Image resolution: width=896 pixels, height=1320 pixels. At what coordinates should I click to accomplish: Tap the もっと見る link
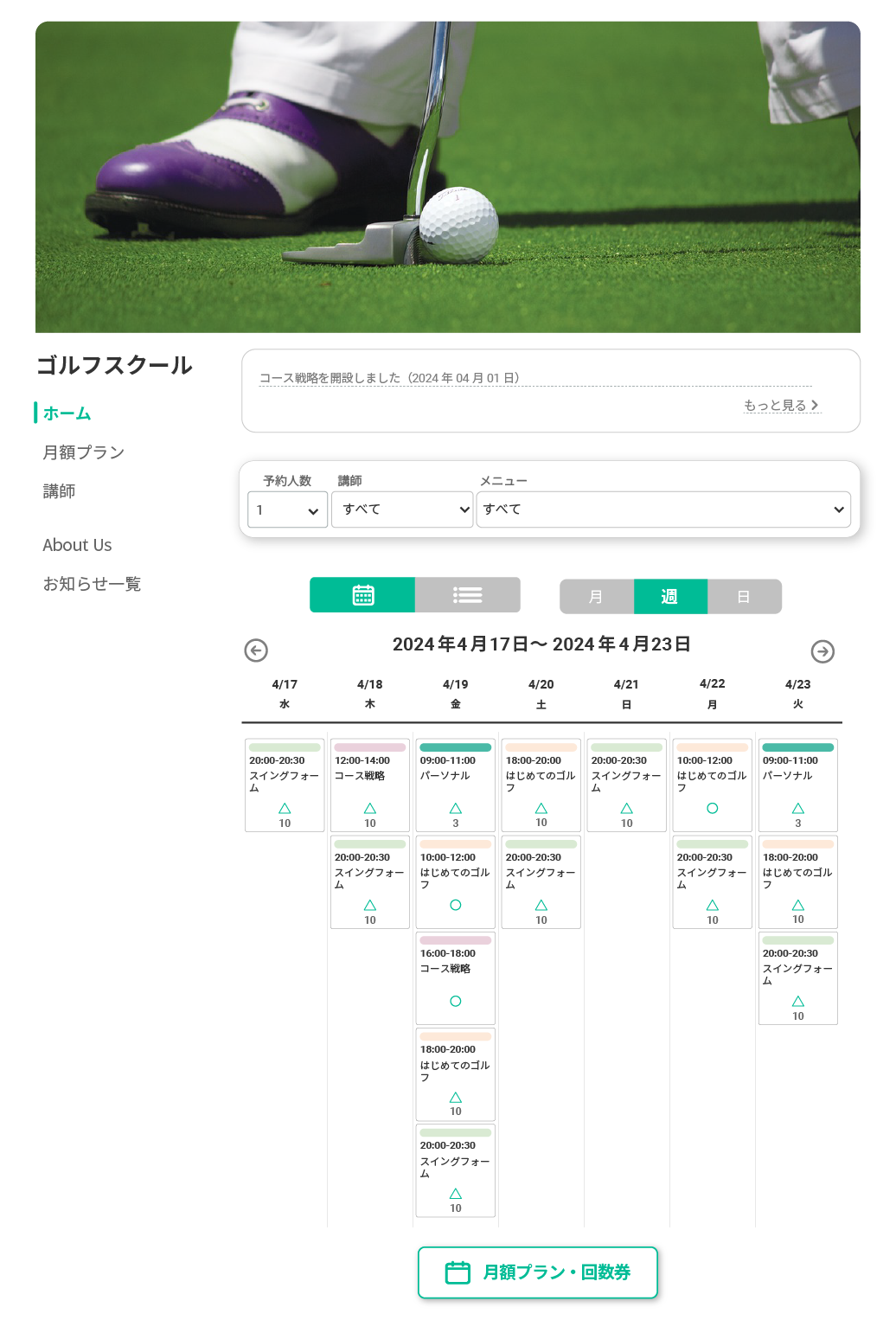click(x=781, y=405)
